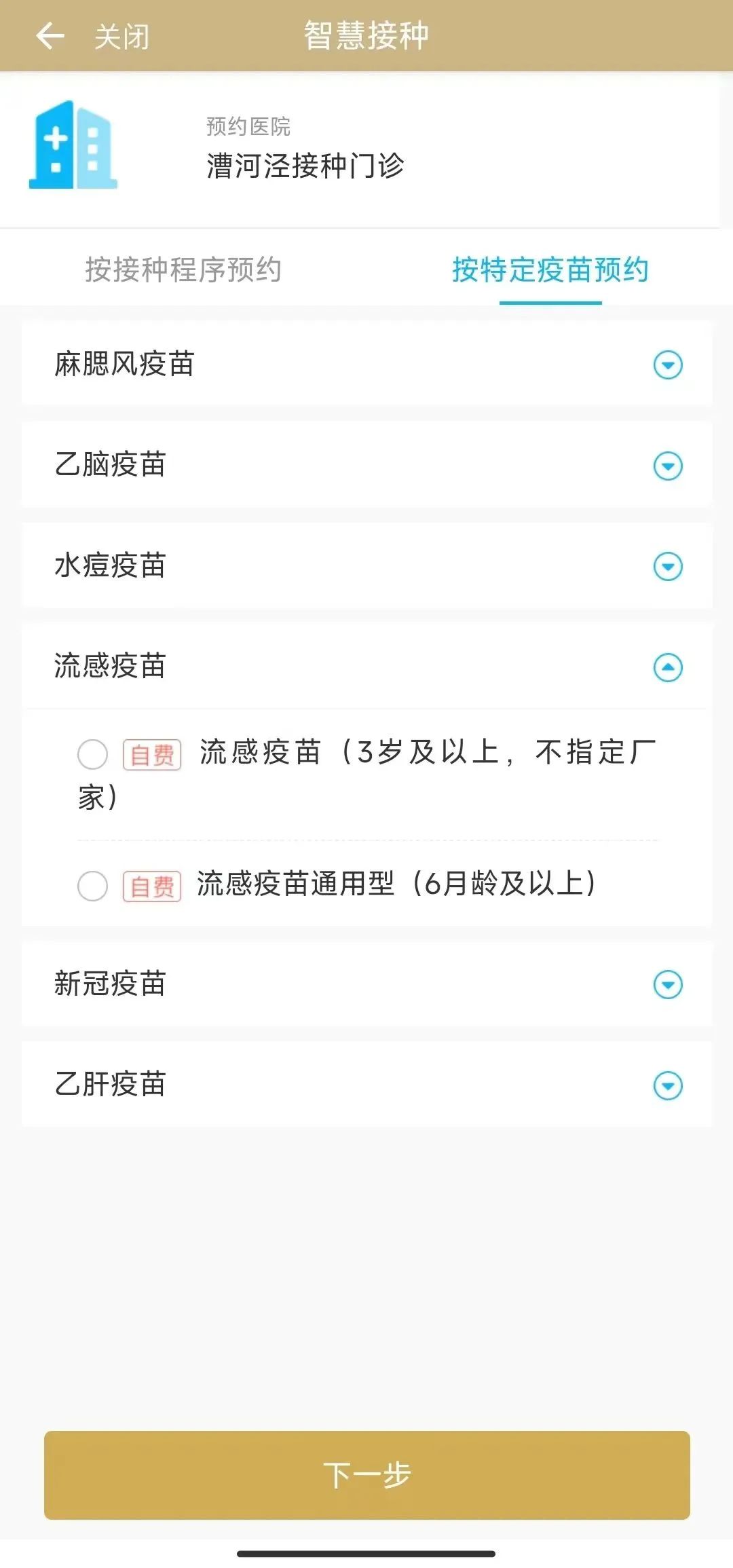
Task: Select the 按特定疫苗预约 tab
Action: coord(550,270)
